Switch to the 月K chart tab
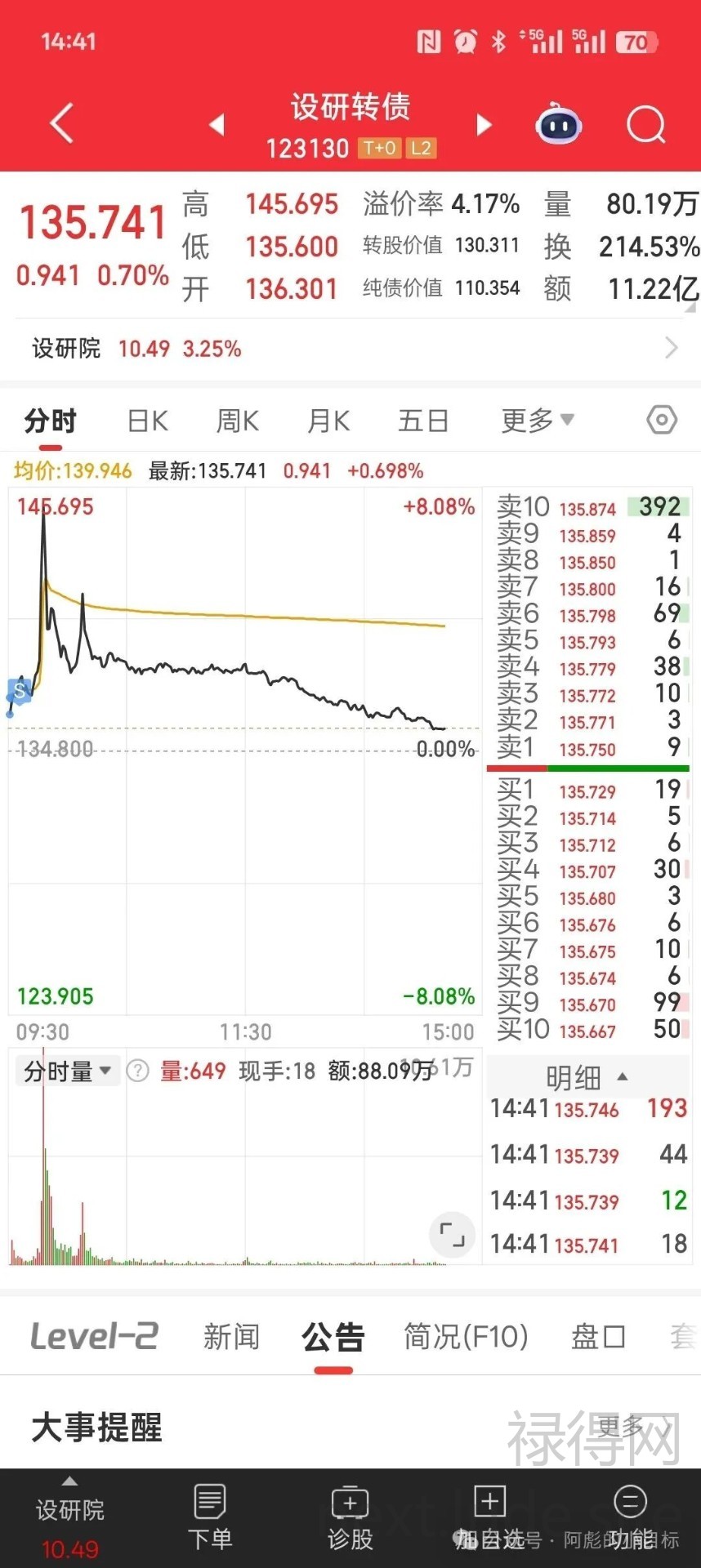Screen dimensions: 701x1568 tap(328, 421)
